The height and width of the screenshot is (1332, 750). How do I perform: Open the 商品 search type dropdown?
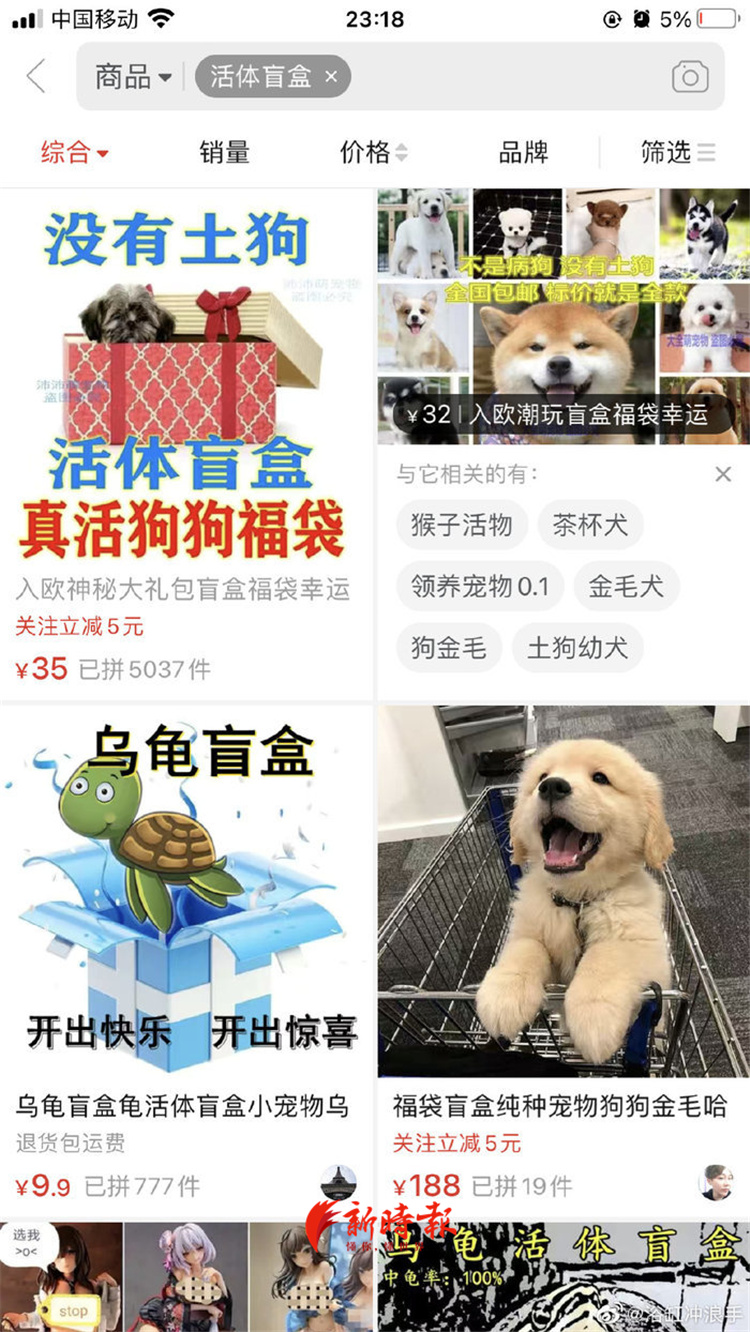tap(133, 76)
